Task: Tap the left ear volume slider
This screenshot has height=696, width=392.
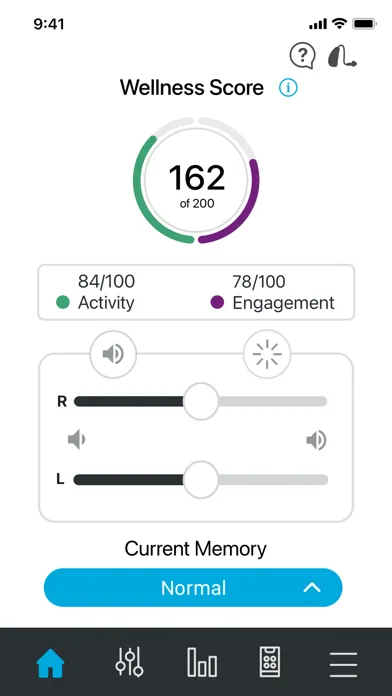Action: [x=200, y=480]
